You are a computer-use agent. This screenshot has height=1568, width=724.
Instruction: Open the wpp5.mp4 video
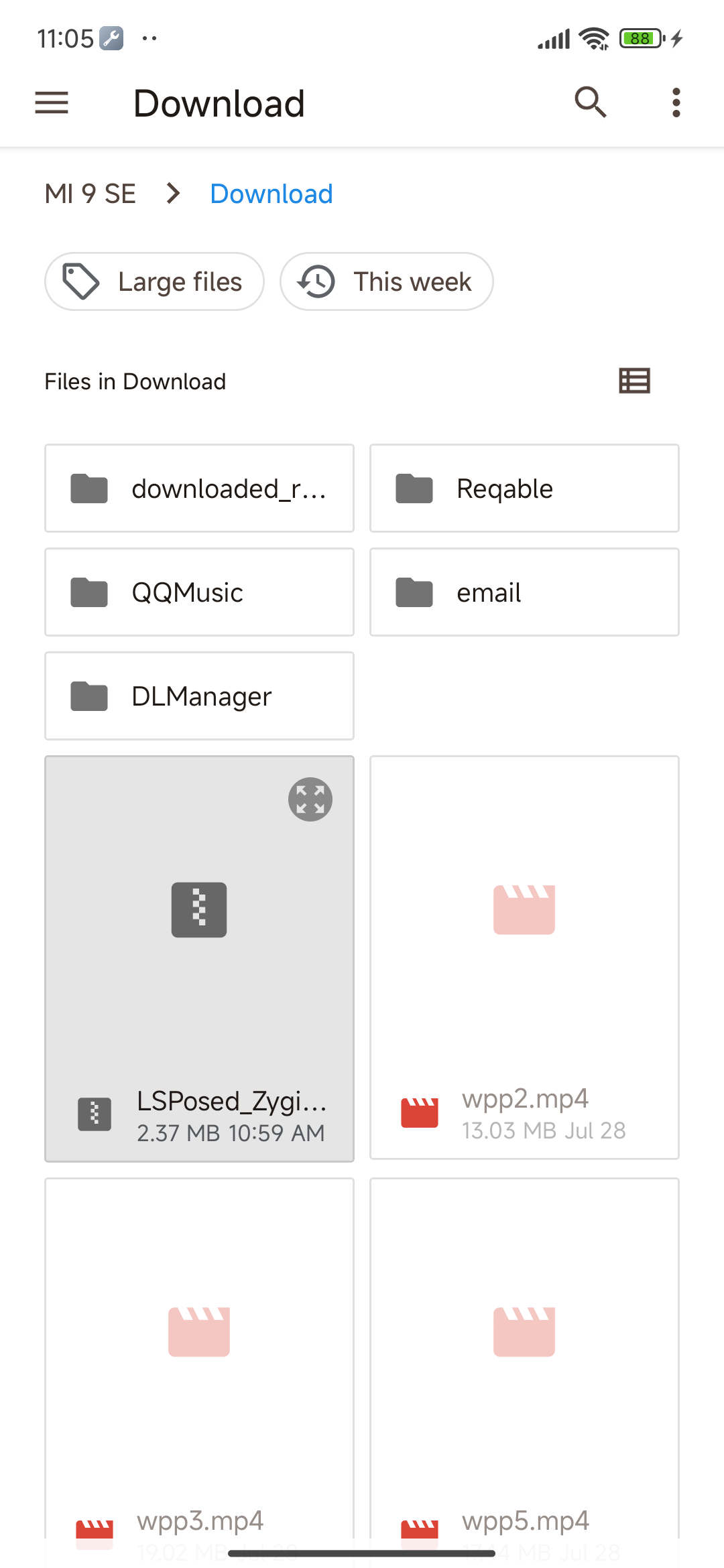(x=524, y=1360)
